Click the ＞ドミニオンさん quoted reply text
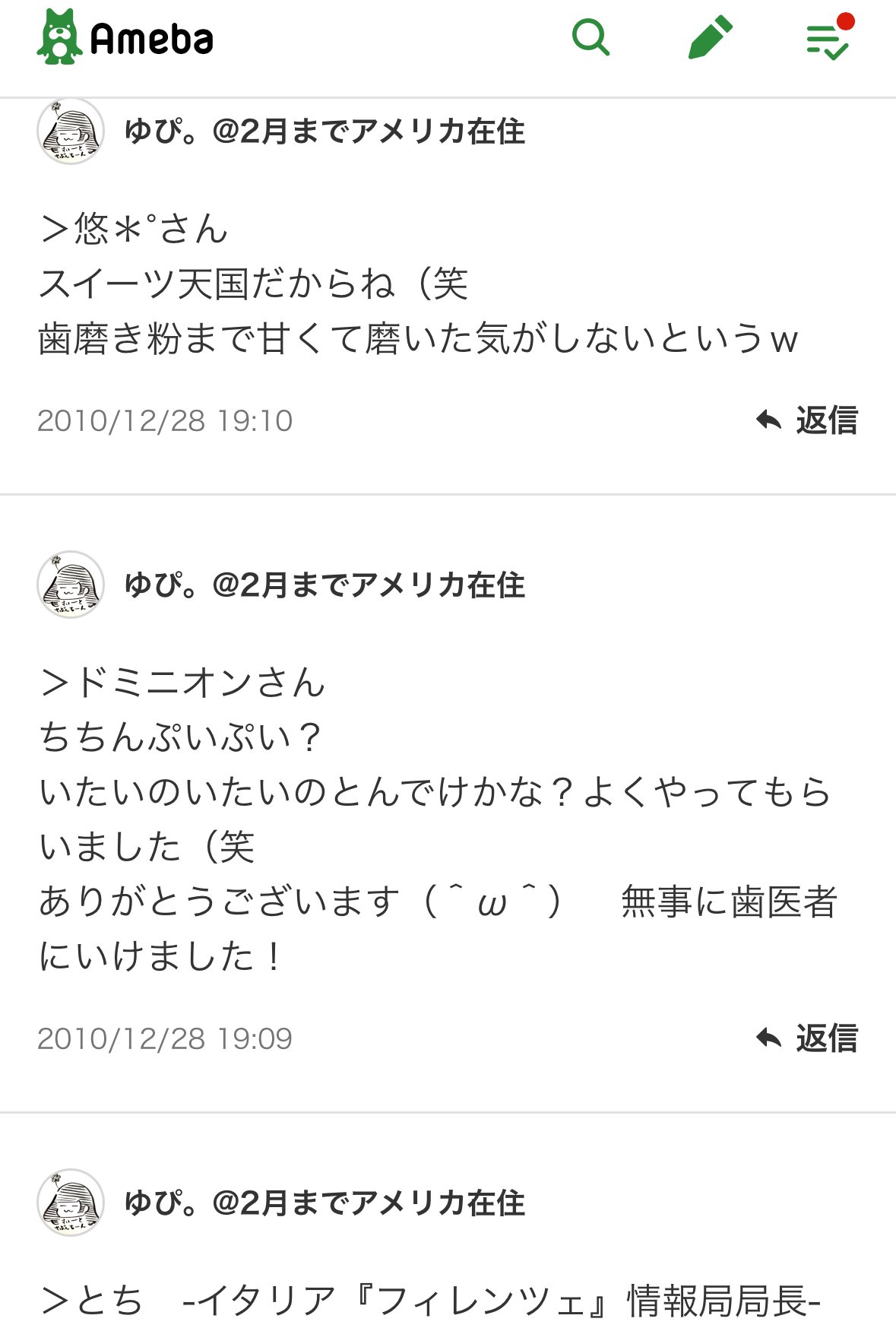This screenshot has height=1328, width=896. (182, 684)
